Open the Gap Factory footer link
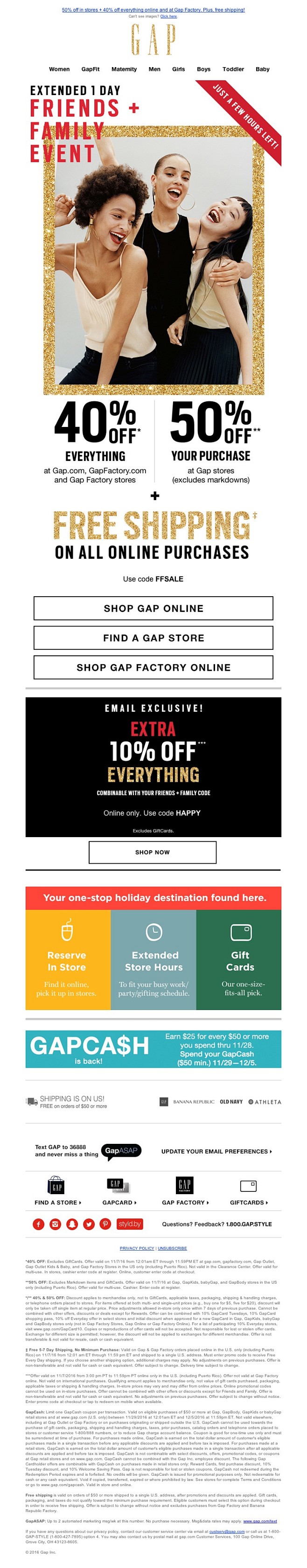The image size is (307, 1568). [185, 1203]
